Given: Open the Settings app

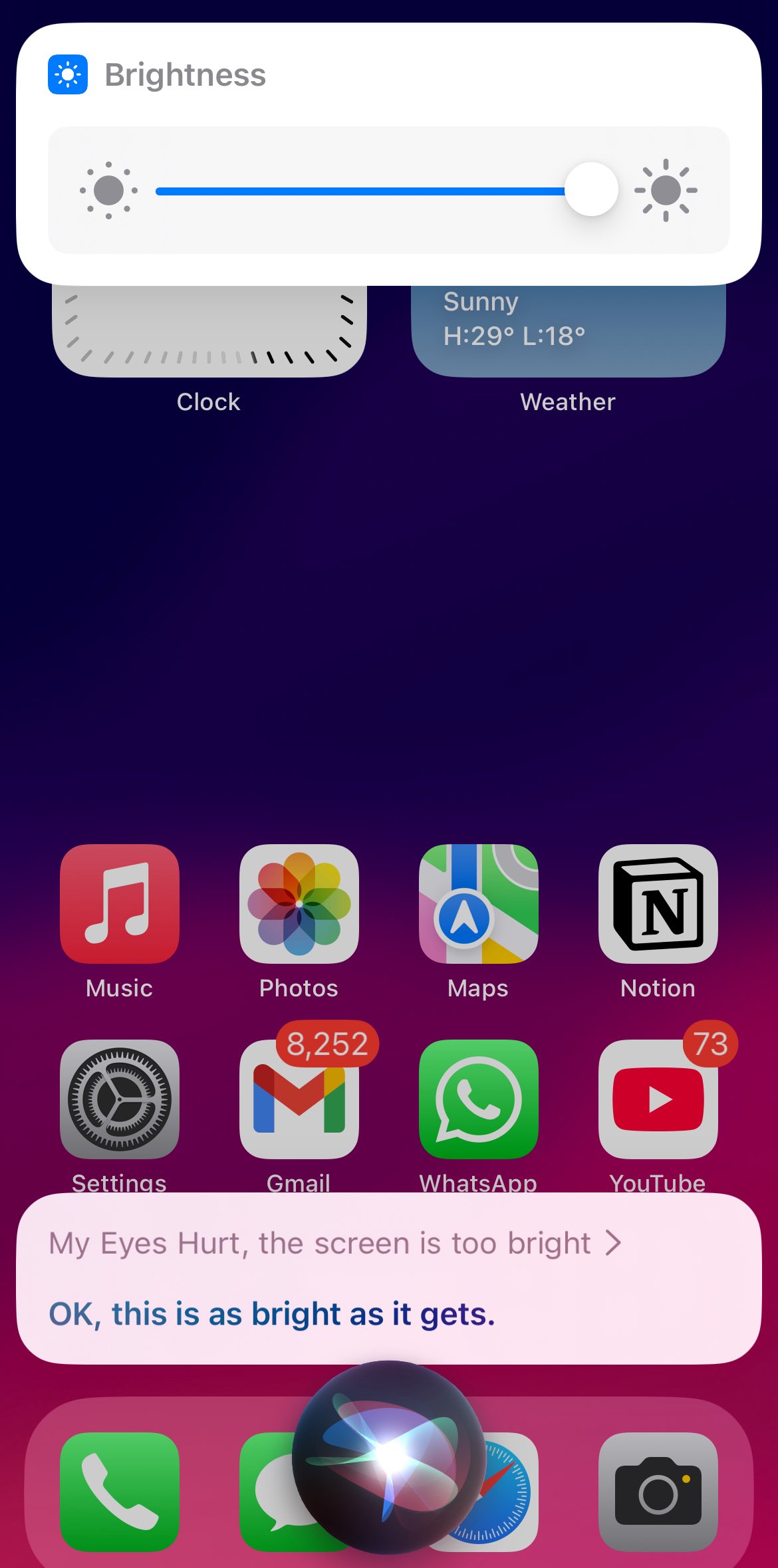Looking at the screenshot, I should [x=120, y=1099].
